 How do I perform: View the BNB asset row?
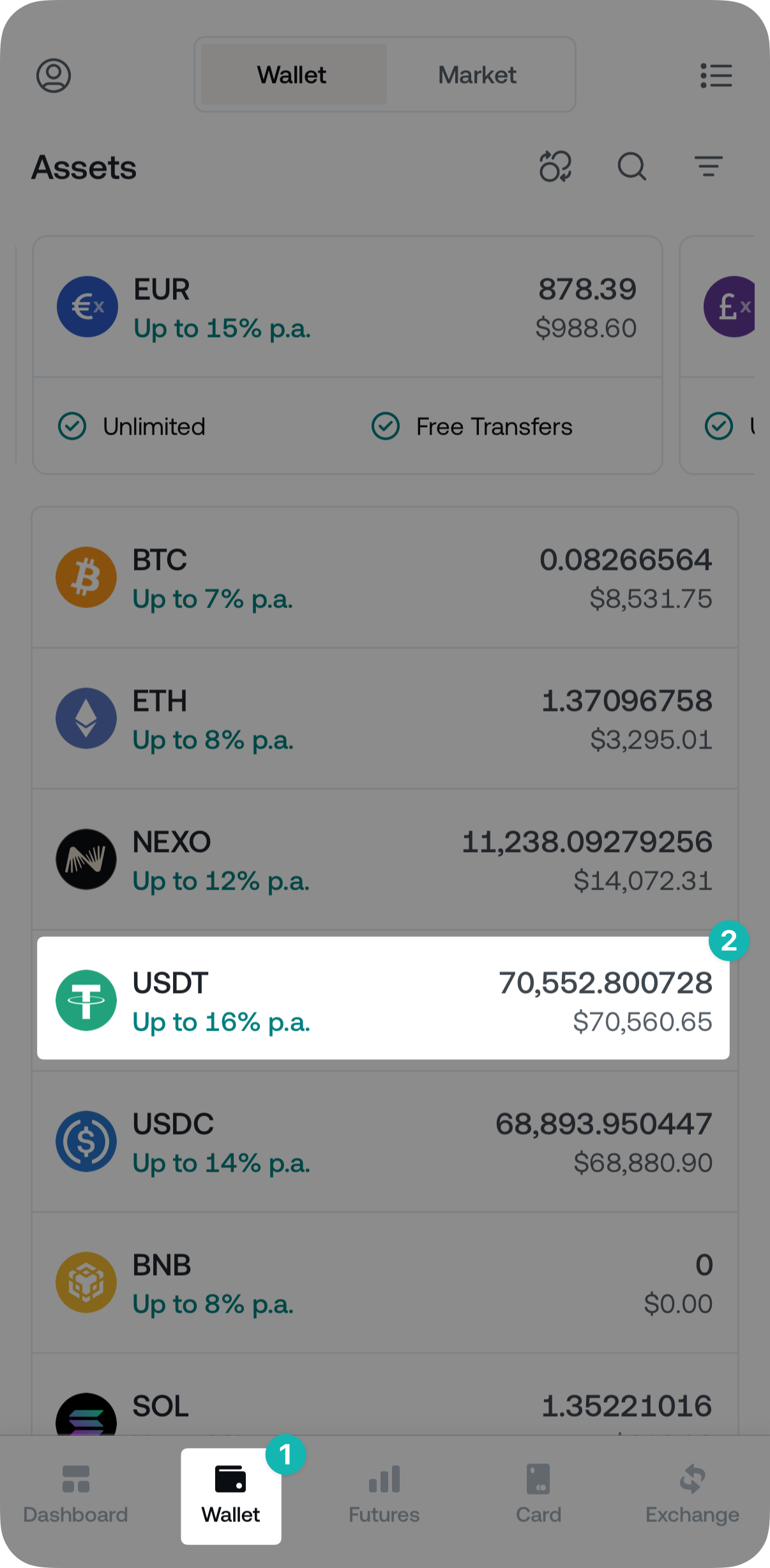coord(384,1283)
